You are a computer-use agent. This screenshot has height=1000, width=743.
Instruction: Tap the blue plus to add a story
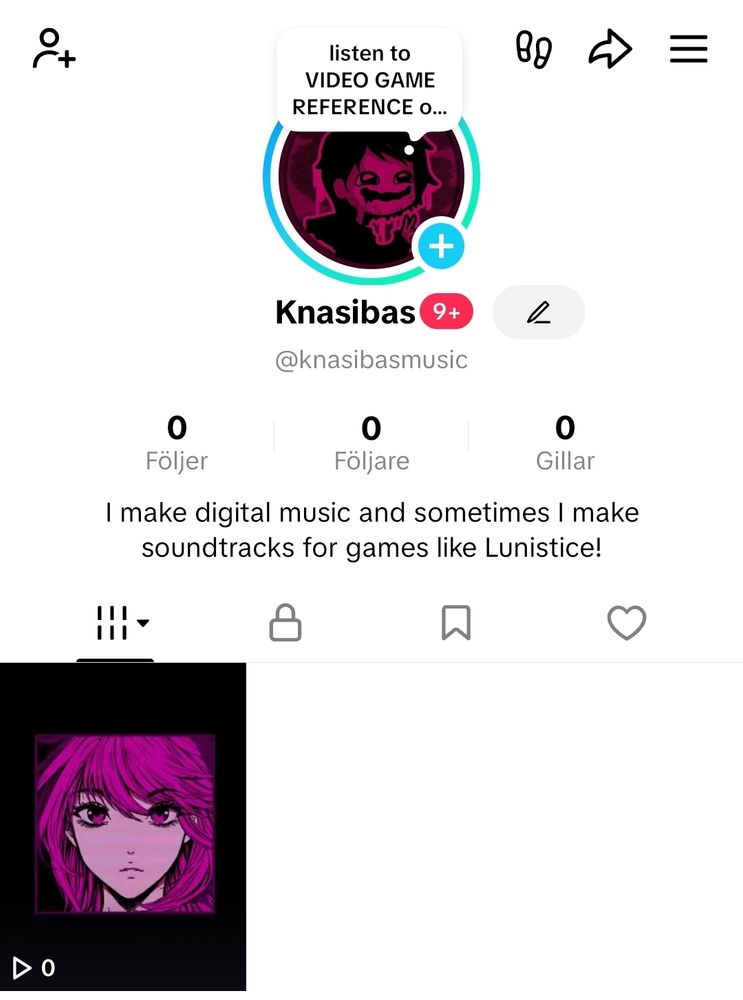point(440,245)
